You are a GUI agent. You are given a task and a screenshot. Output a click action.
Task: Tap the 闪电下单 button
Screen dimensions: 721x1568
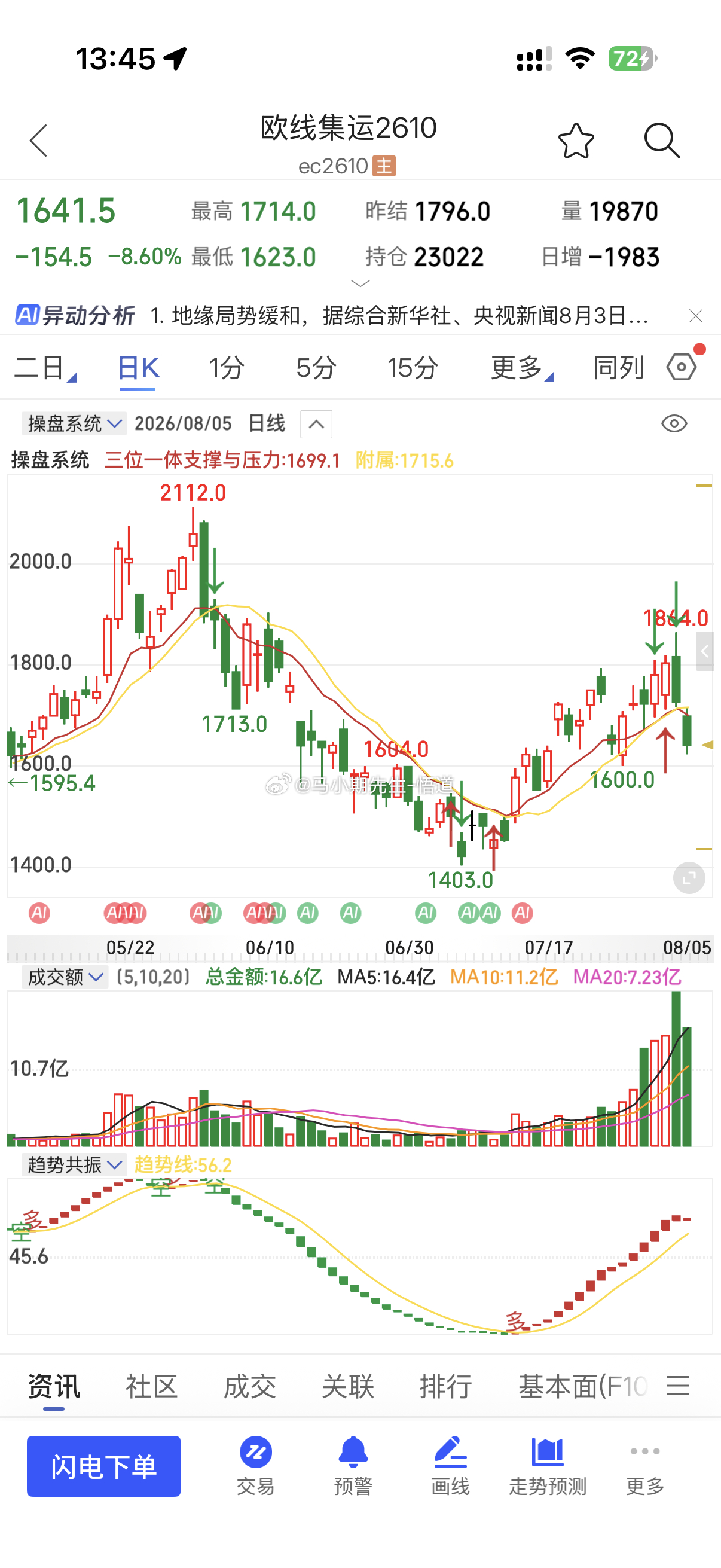[x=103, y=1466]
